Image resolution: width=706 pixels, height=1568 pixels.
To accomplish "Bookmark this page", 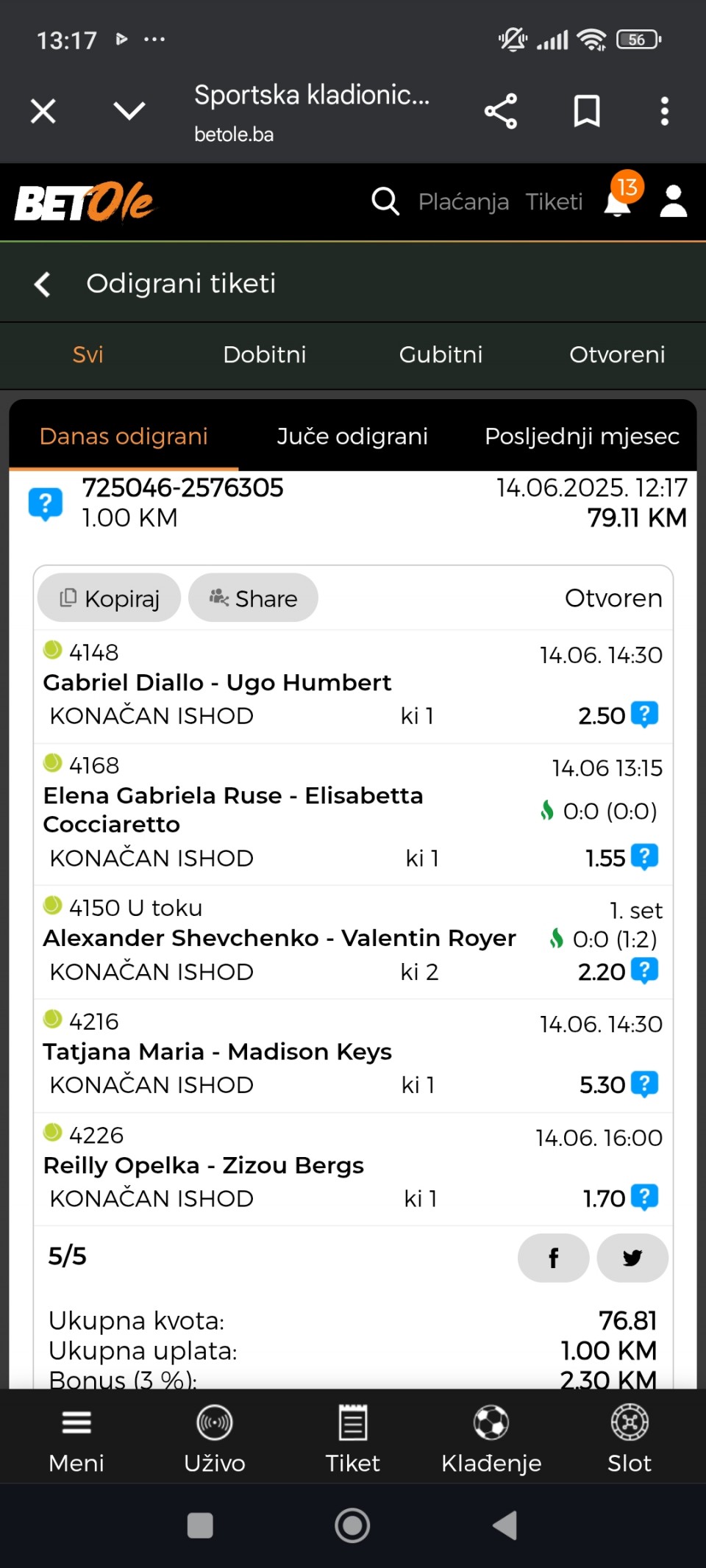I will click(x=587, y=112).
